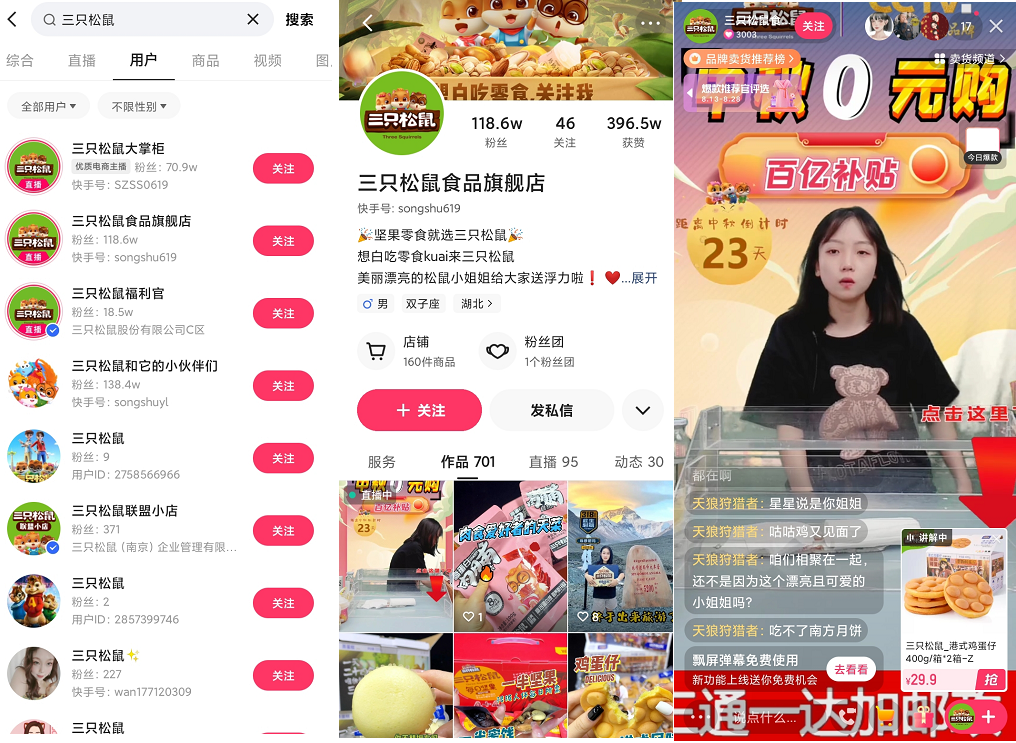The height and width of the screenshot is (743, 1016).
Task: Tap the 搜索 button
Action: click(299, 19)
